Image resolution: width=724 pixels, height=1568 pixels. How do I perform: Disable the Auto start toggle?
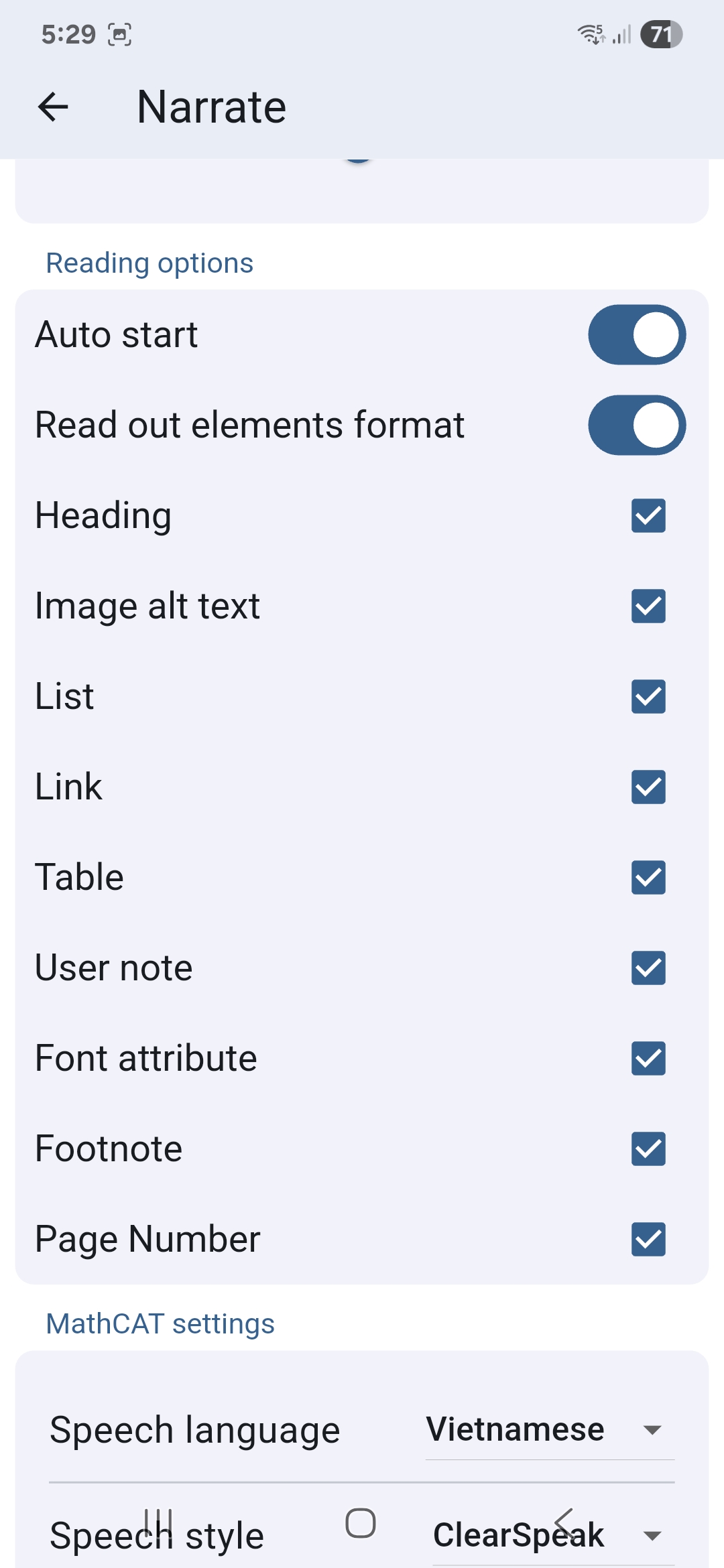636,334
